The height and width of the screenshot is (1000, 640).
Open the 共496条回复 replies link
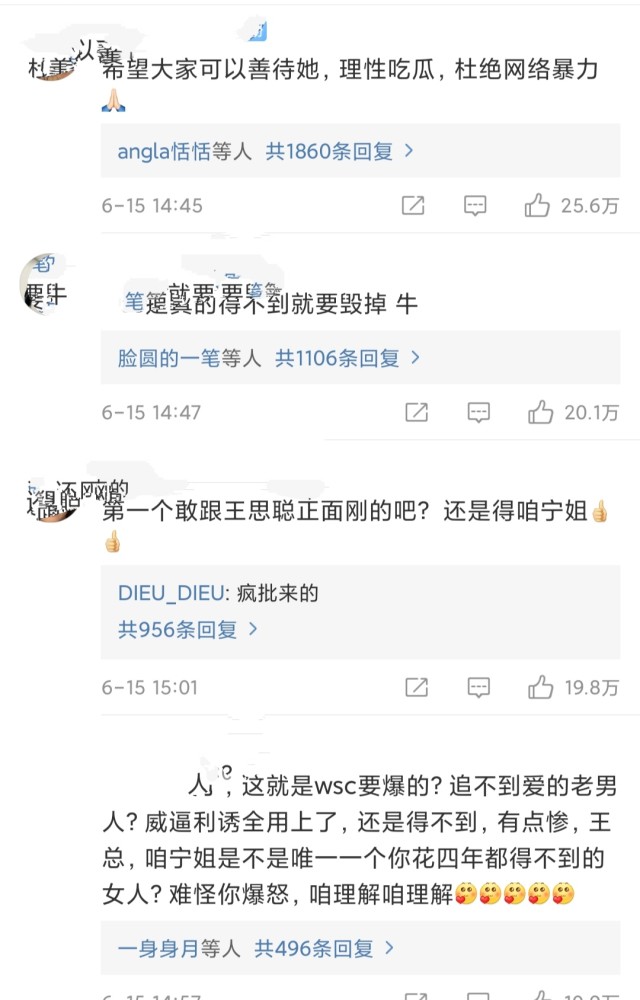tap(324, 947)
